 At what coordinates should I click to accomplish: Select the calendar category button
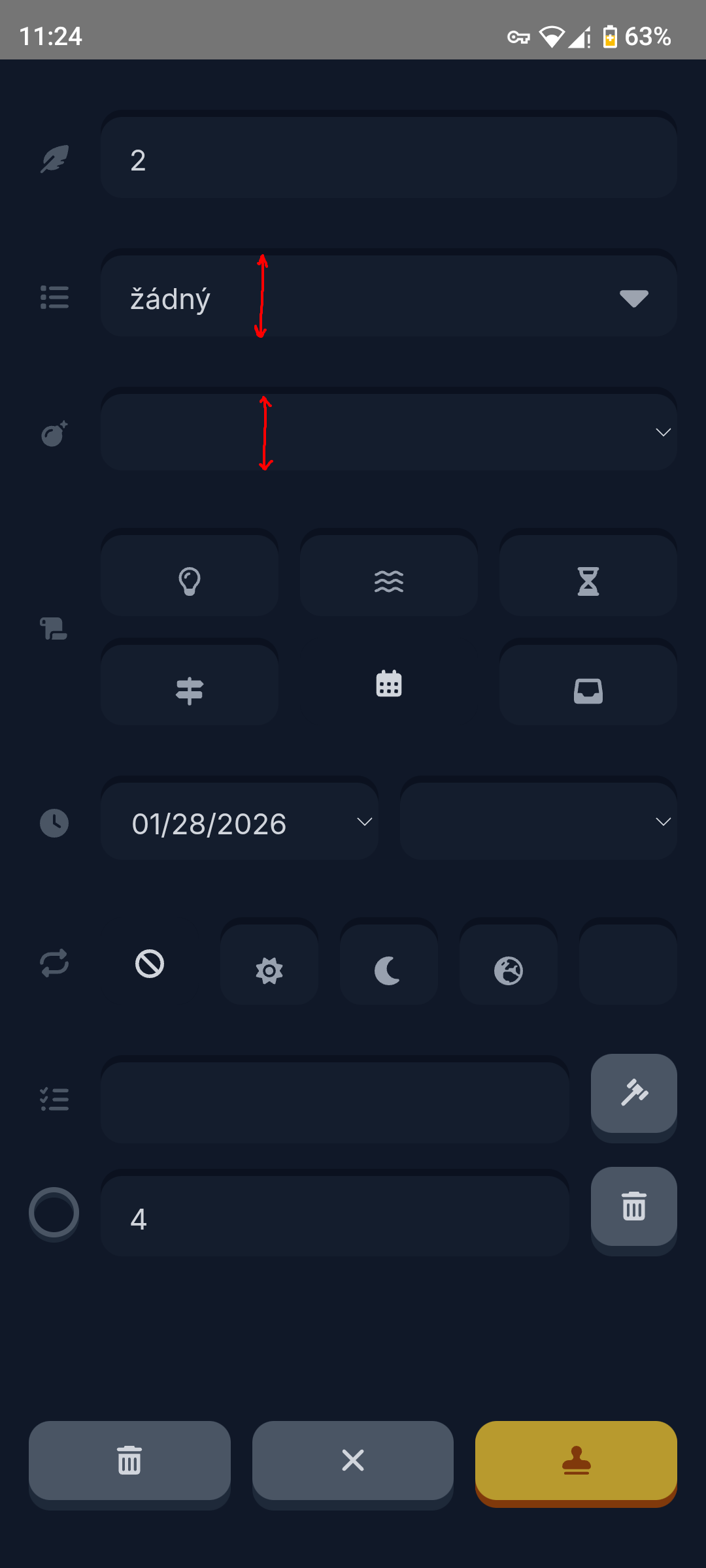[388, 684]
